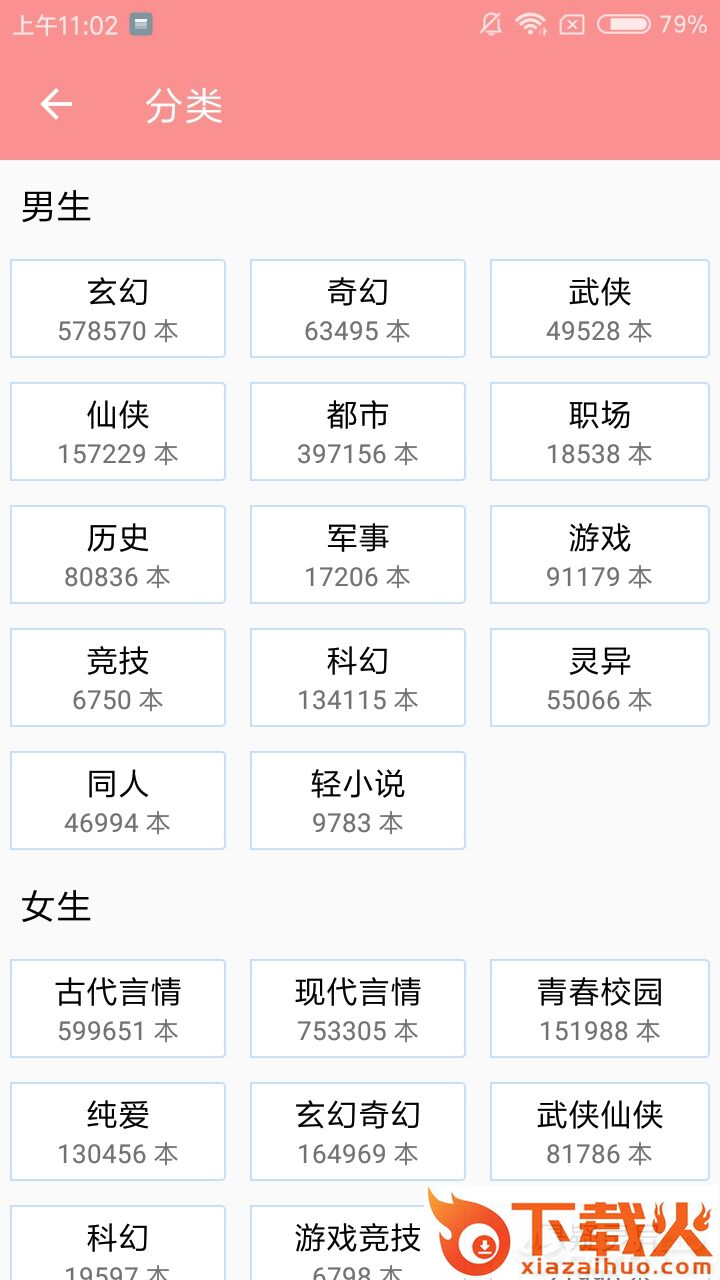The image size is (720, 1280).
Task: Open the 青春校园 category
Action: pos(599,1009)
